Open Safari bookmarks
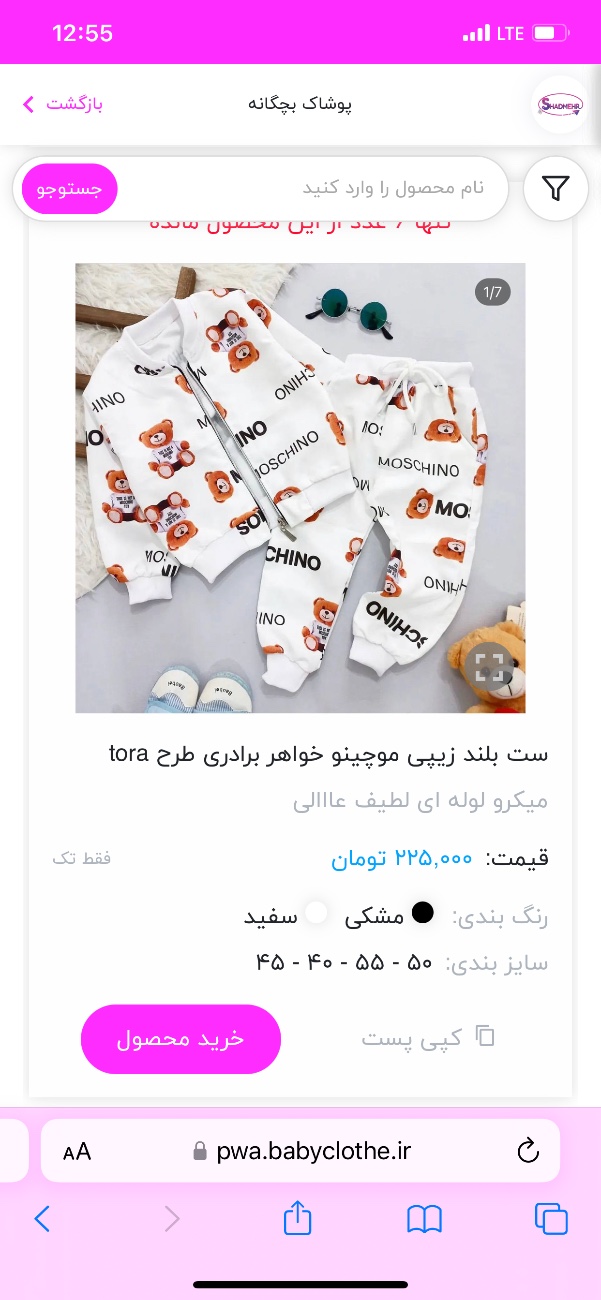Viewport: 601px width, 1300px height. tap(425, 1218)
